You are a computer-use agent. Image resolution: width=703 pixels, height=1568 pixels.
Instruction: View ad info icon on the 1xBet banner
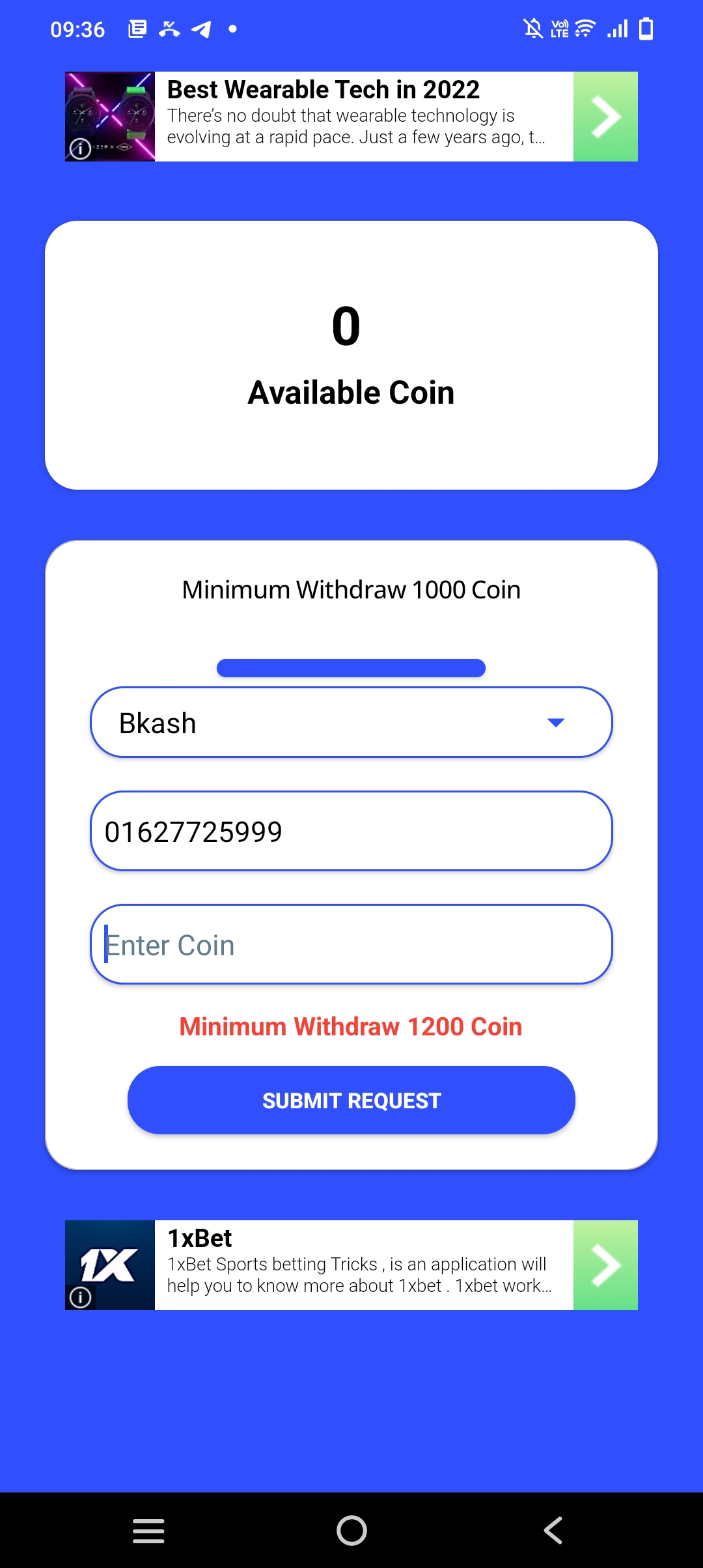[80, 1297]
